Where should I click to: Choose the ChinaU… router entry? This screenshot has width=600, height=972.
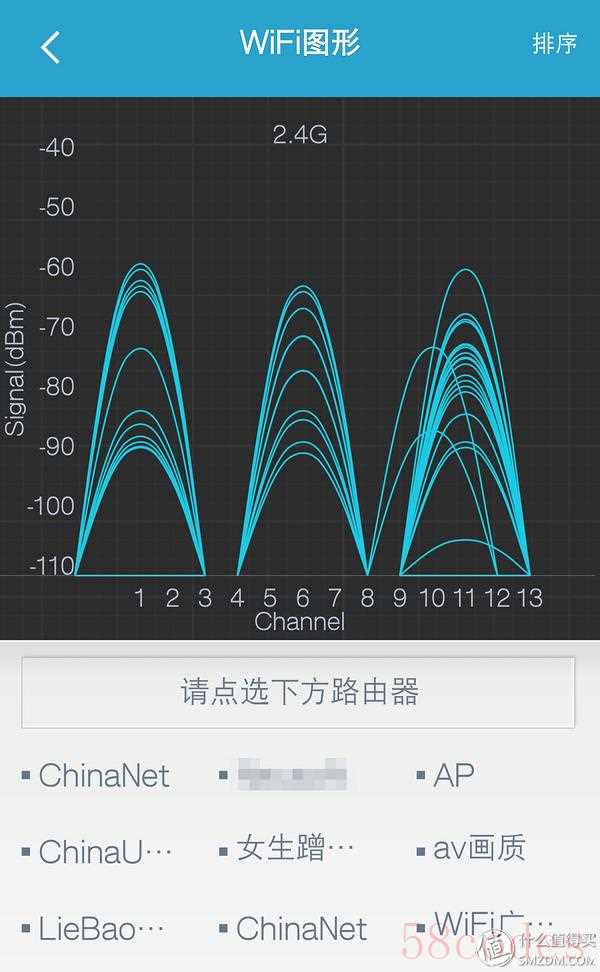point(105,852)
